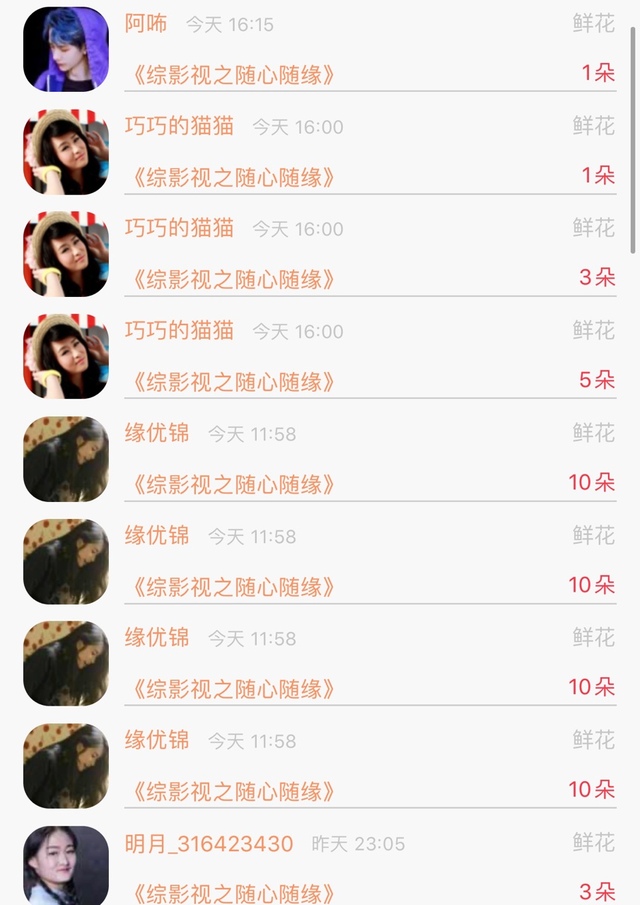Tap the username 阿咘
The height and width of the screenshot is (905, 640).
146,23
